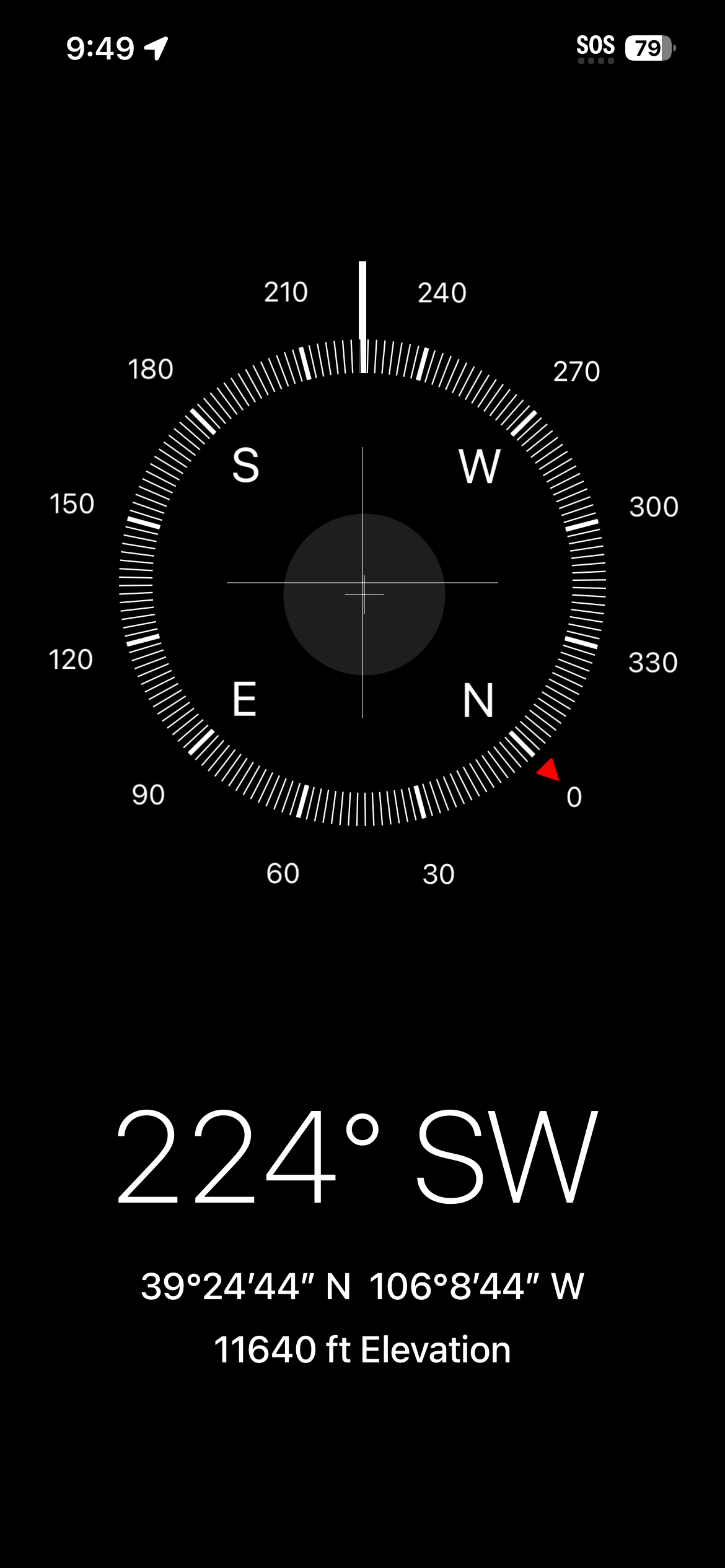Tap the compass dial to lock the bearing
The width and height of the screenshot is (725, 1568).
pos(362,583)
